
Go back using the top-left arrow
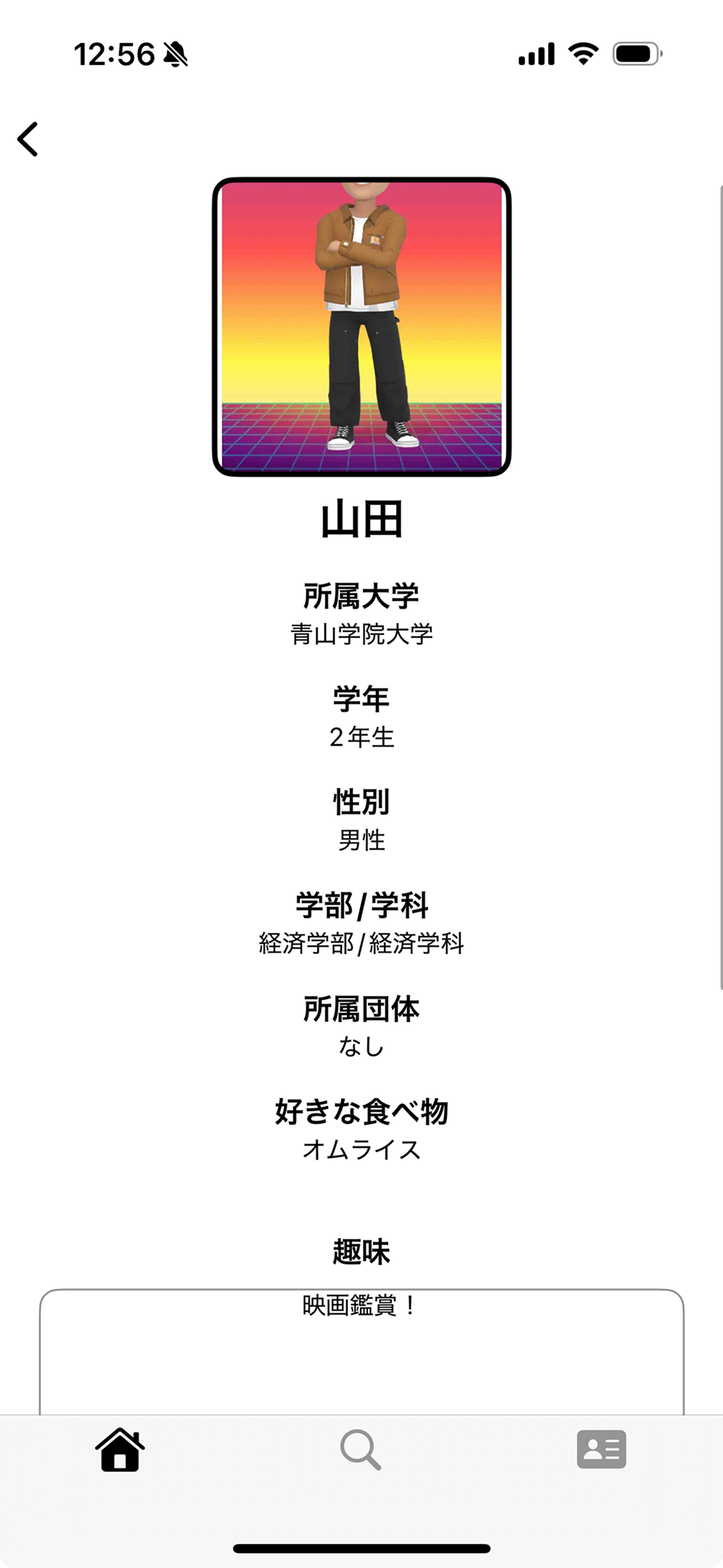coord(27,139)
